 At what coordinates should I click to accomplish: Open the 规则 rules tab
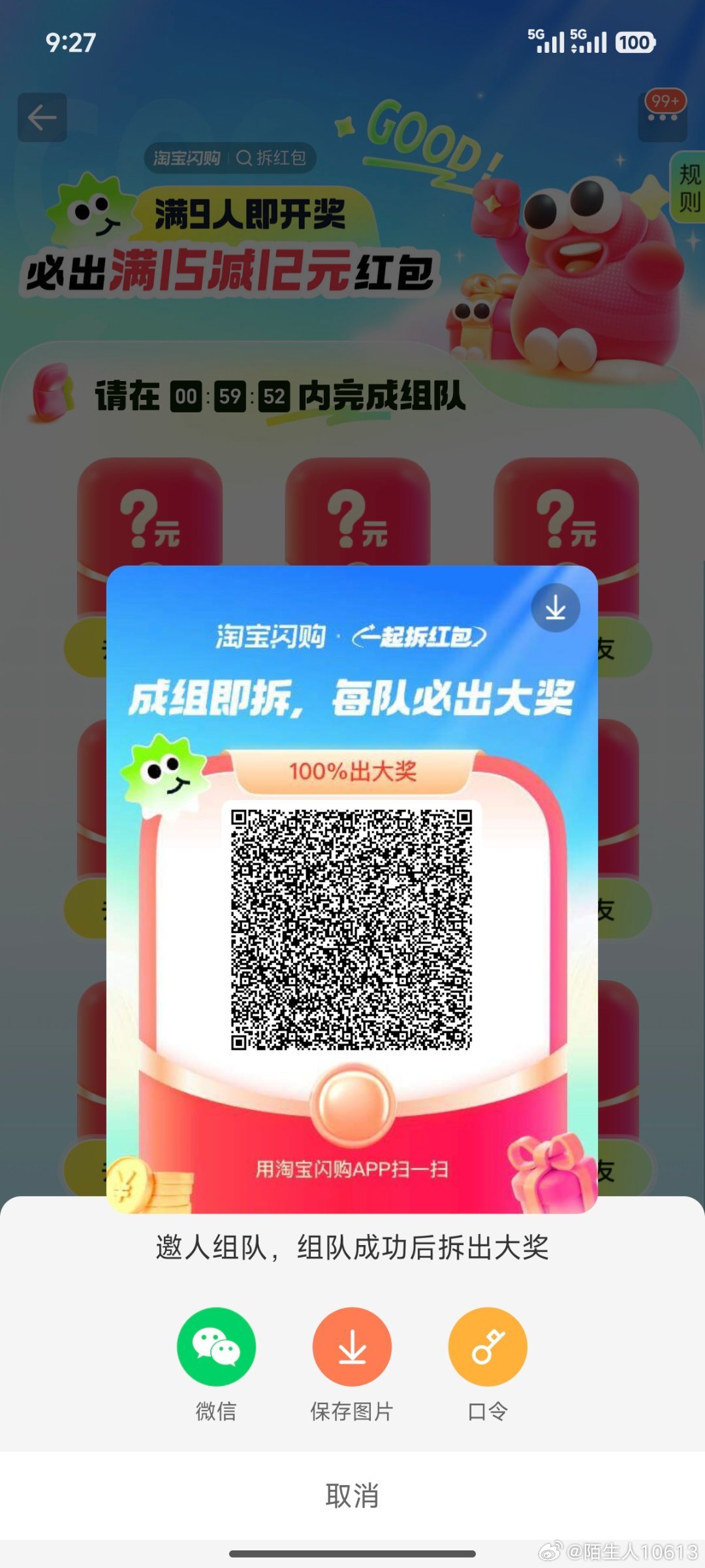[689, 187]
